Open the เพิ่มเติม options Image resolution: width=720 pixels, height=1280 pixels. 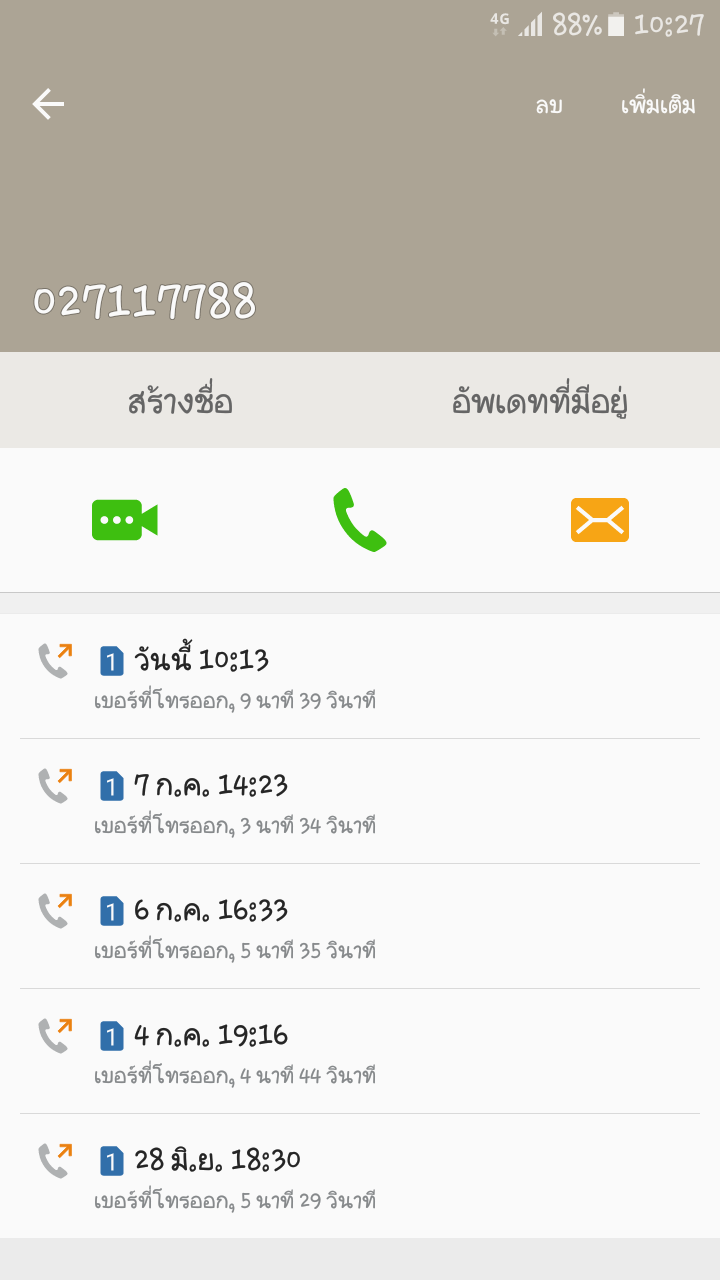[658, 105]
